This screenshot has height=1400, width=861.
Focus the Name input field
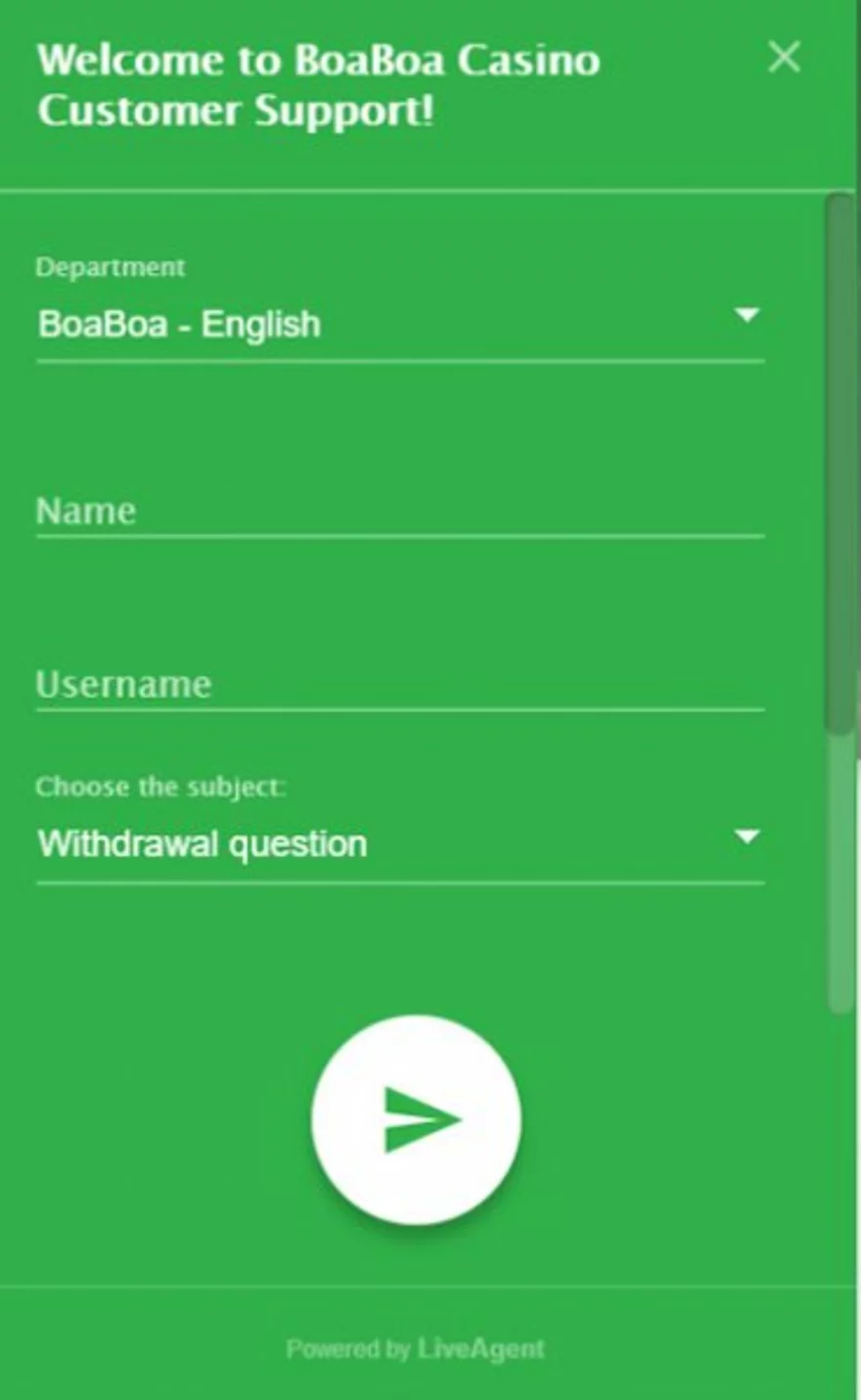(399, 511)
